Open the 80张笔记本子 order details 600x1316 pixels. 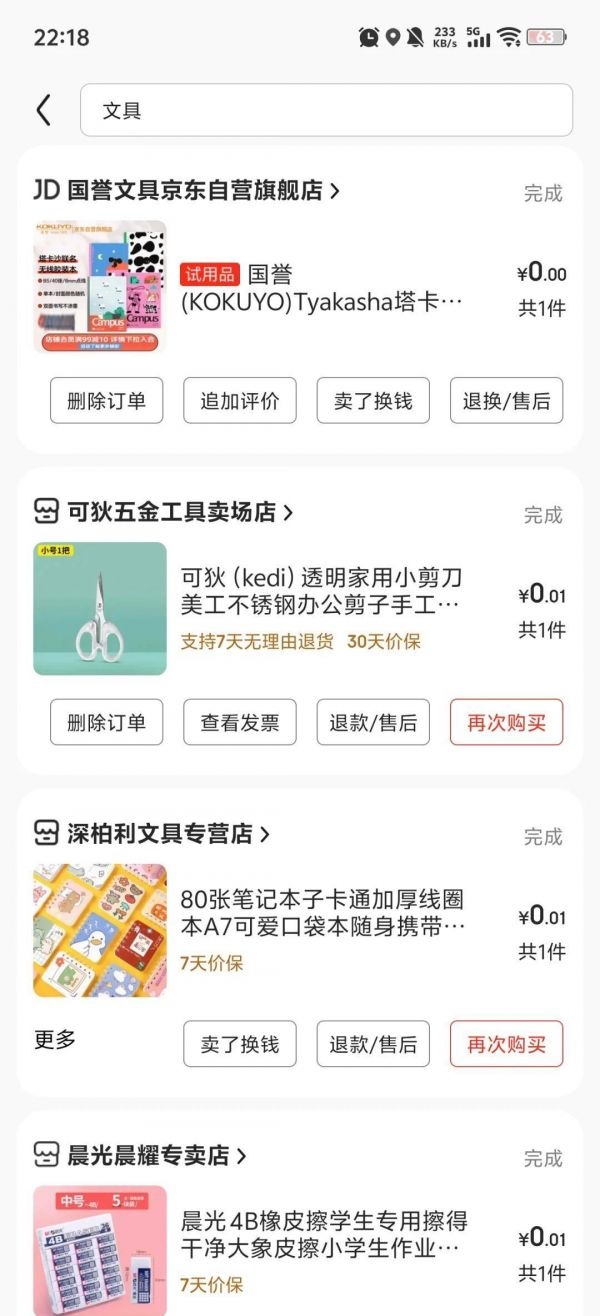click(320, 913)
